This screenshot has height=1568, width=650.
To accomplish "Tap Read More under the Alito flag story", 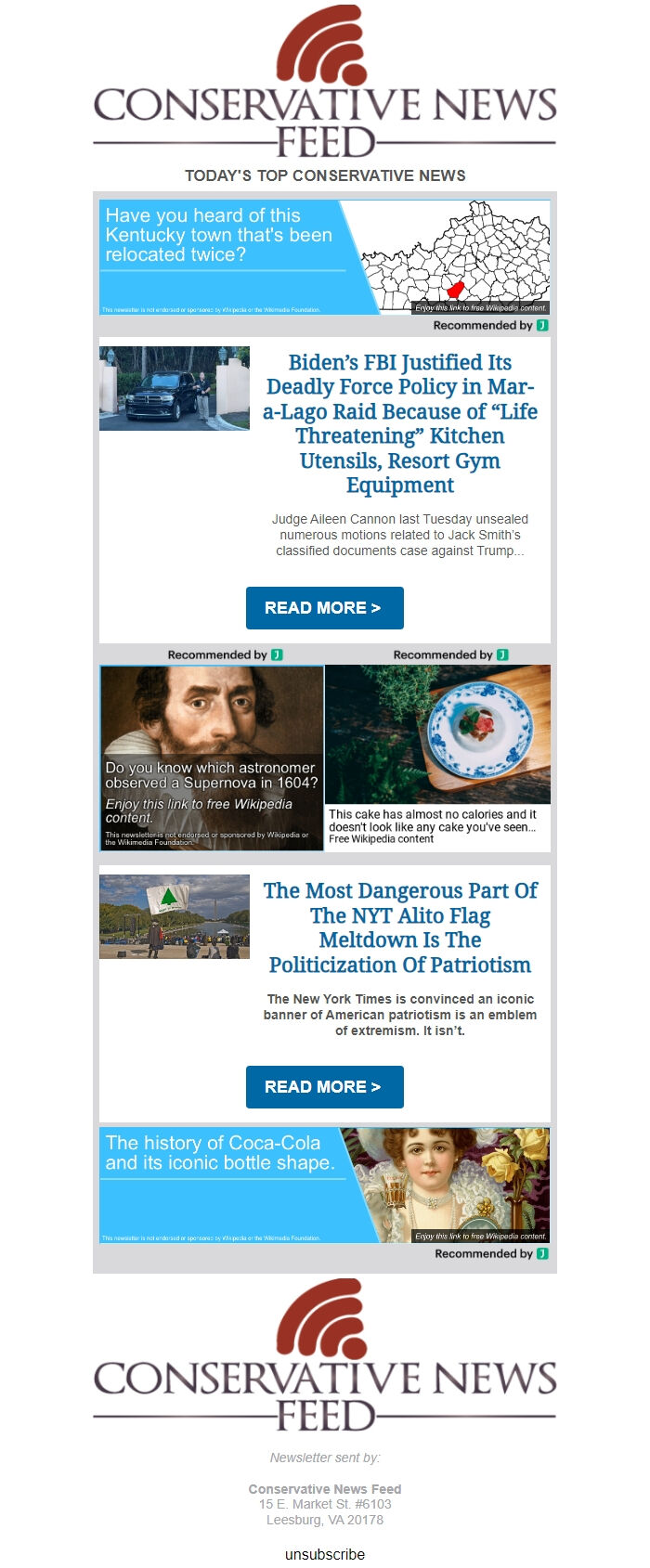I will (324, 1087).
